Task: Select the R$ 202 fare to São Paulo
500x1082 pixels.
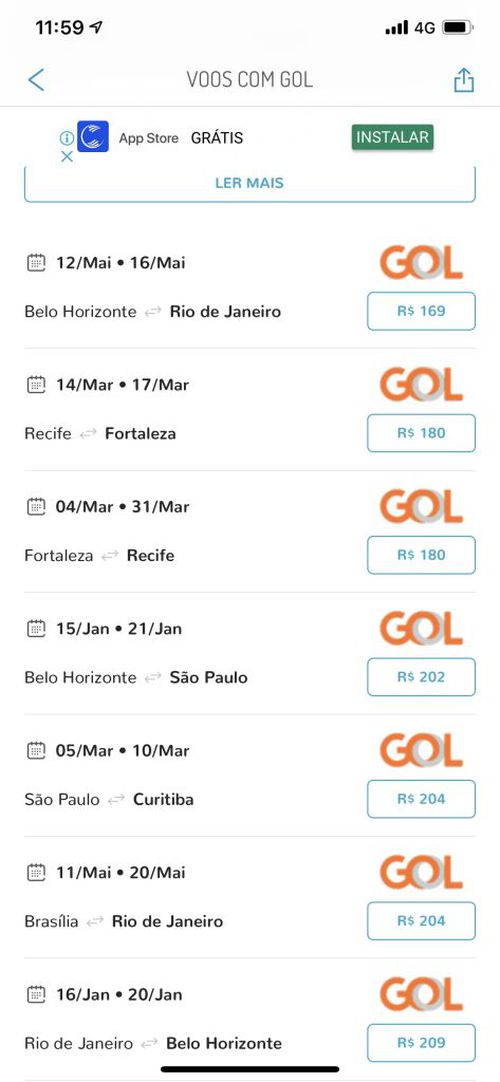Action: tap(421, 677)
